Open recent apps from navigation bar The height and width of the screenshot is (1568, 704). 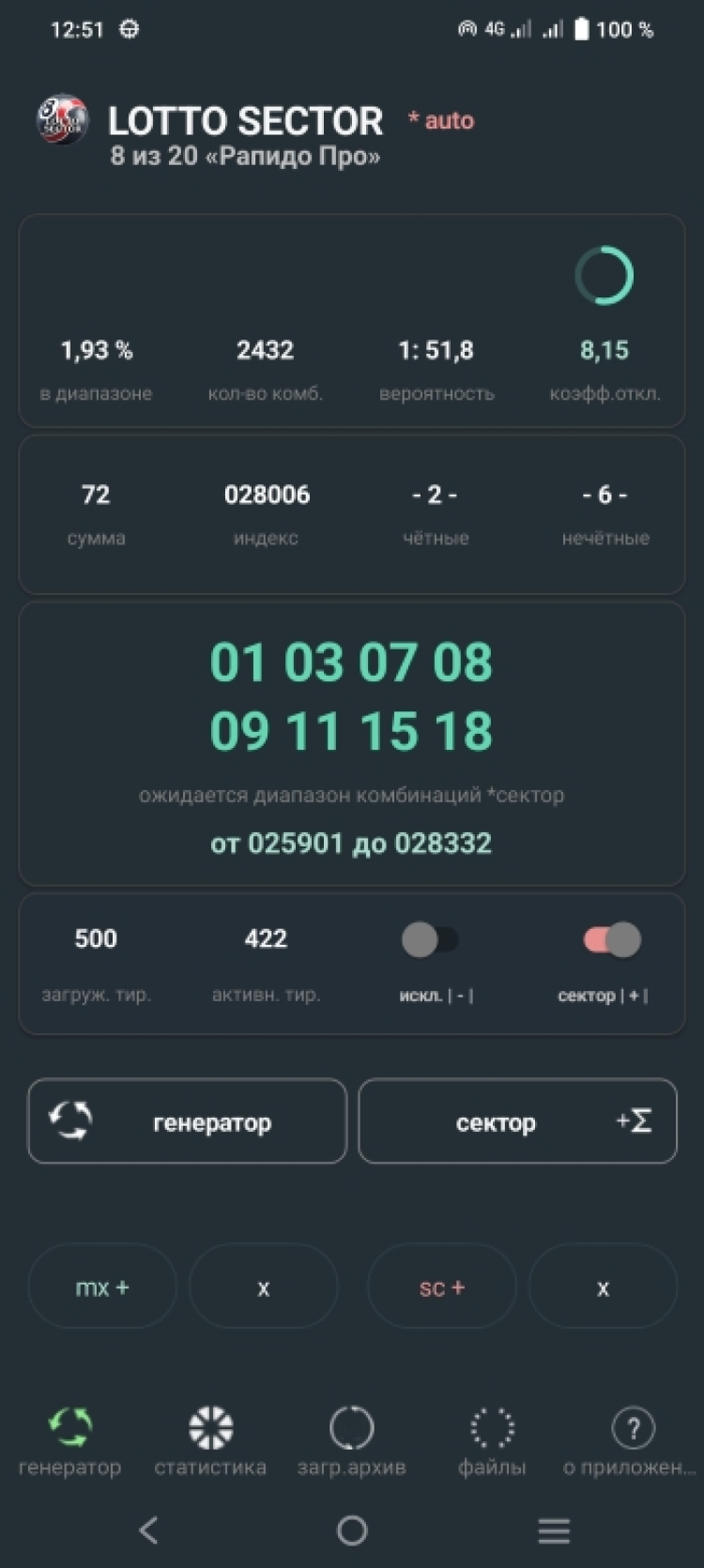(554, 1530)
